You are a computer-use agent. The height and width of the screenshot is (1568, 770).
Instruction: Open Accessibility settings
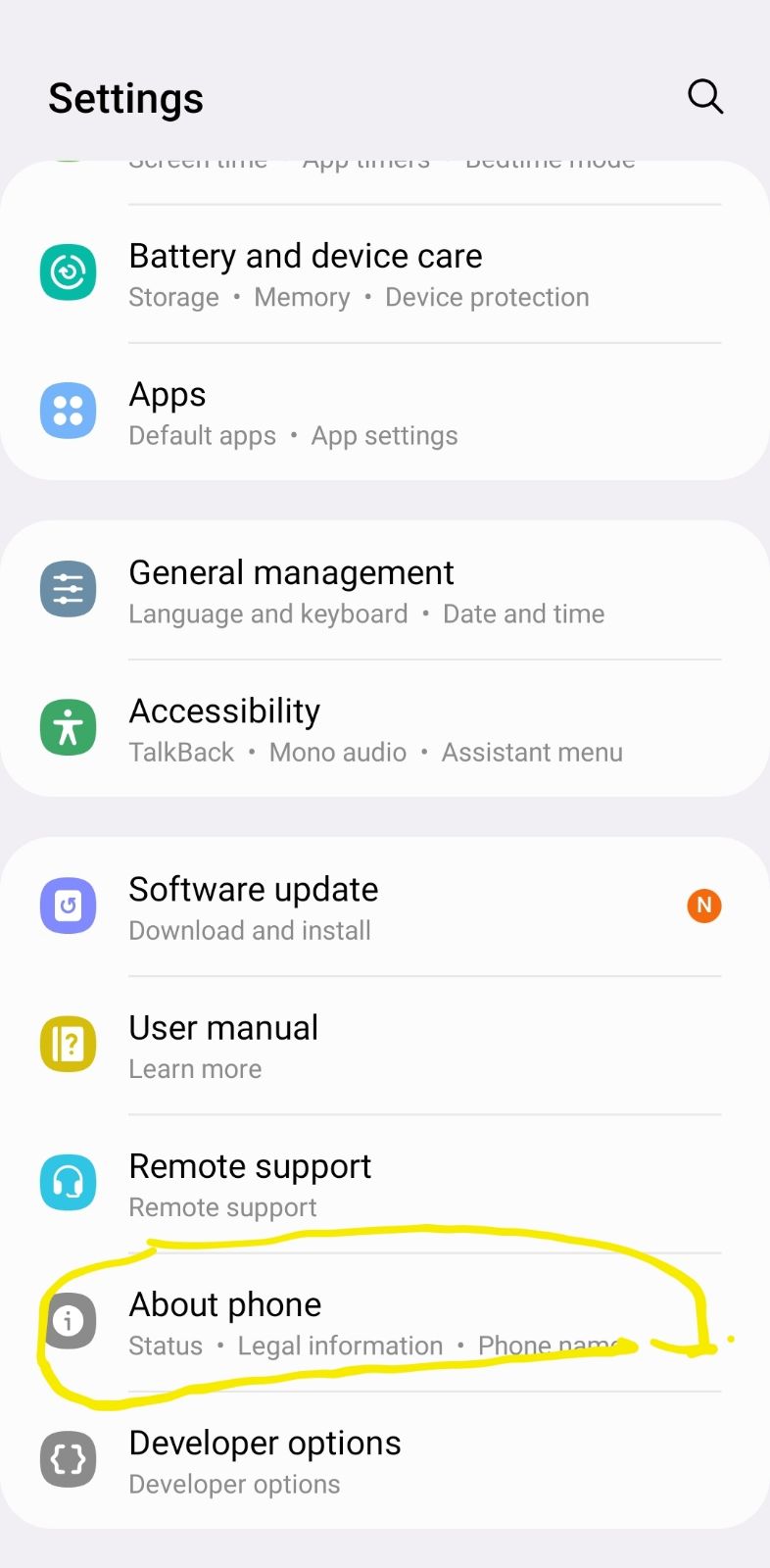[385, 729]
